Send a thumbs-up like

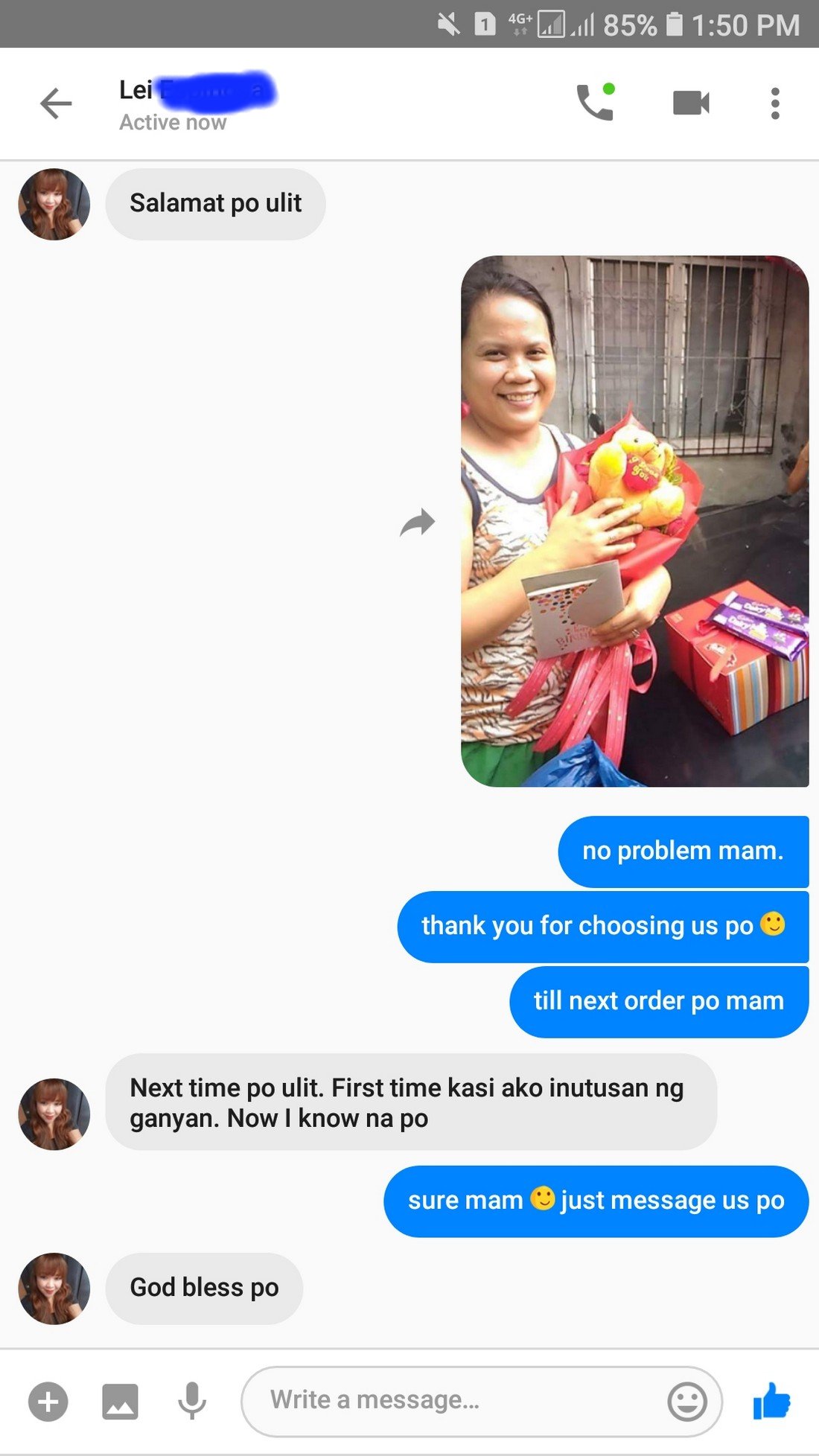pos(771,1402)
